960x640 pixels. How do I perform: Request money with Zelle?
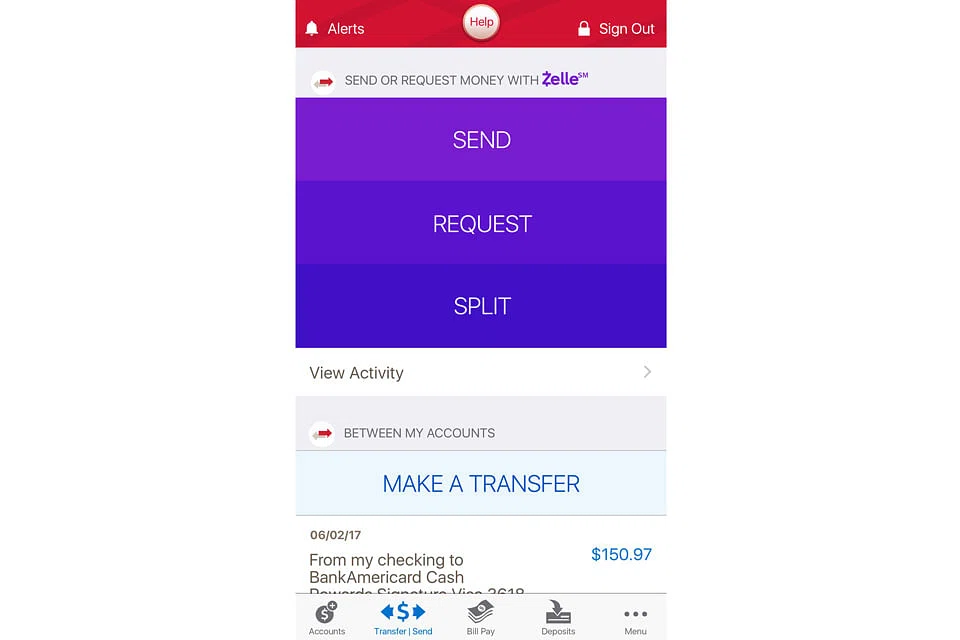tap(481, 223)
